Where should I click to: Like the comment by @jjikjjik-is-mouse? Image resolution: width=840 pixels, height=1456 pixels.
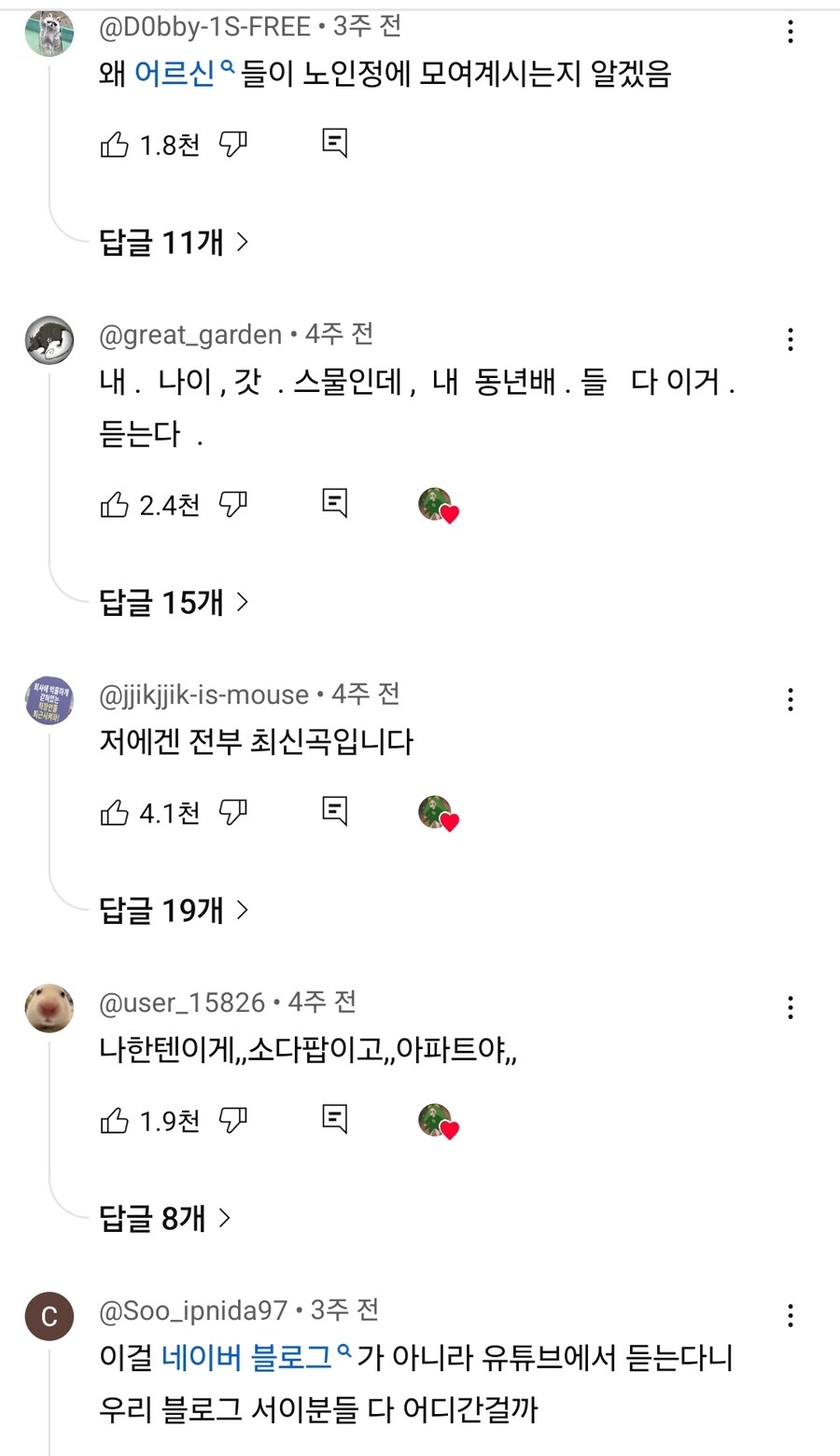(x=114, y=813)
